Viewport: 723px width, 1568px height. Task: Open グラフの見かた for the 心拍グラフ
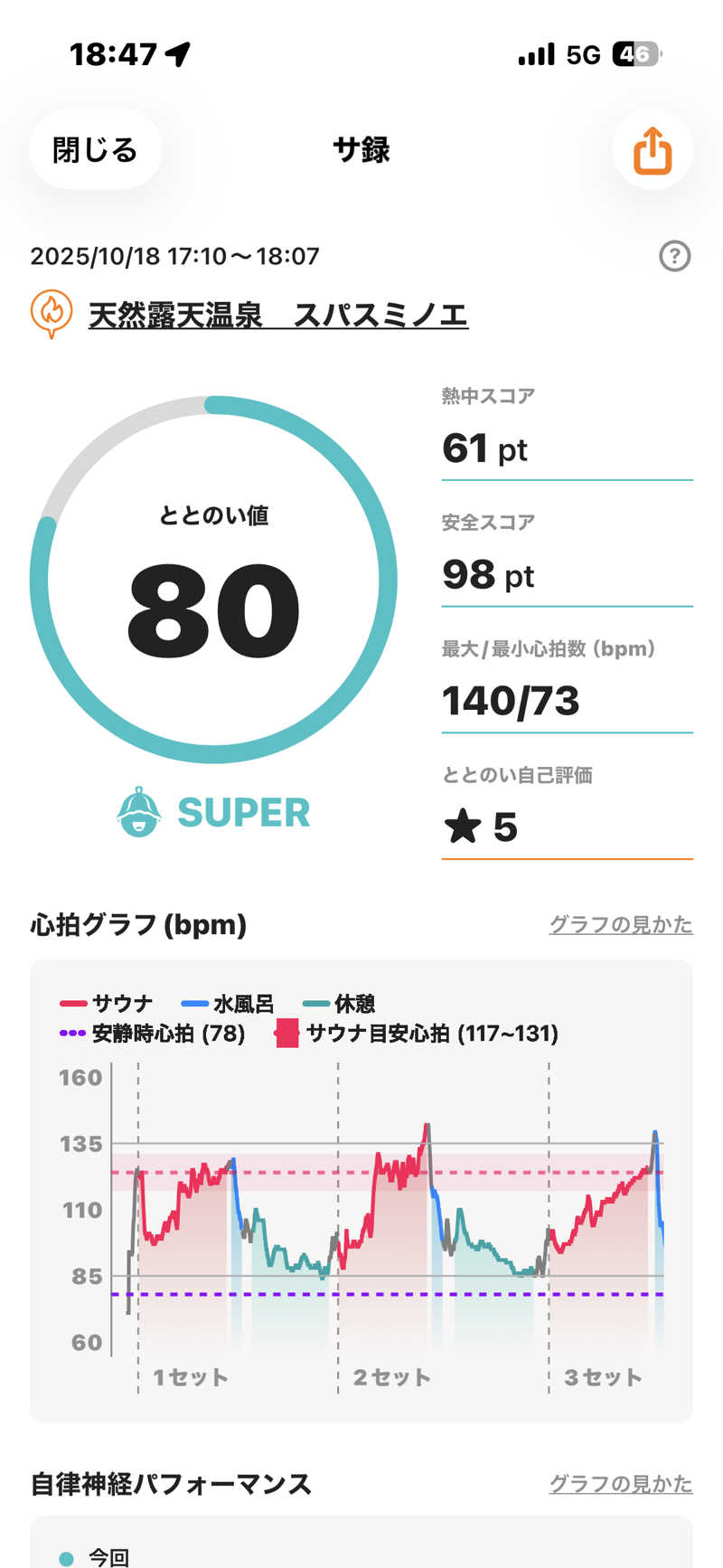point(620,924)
